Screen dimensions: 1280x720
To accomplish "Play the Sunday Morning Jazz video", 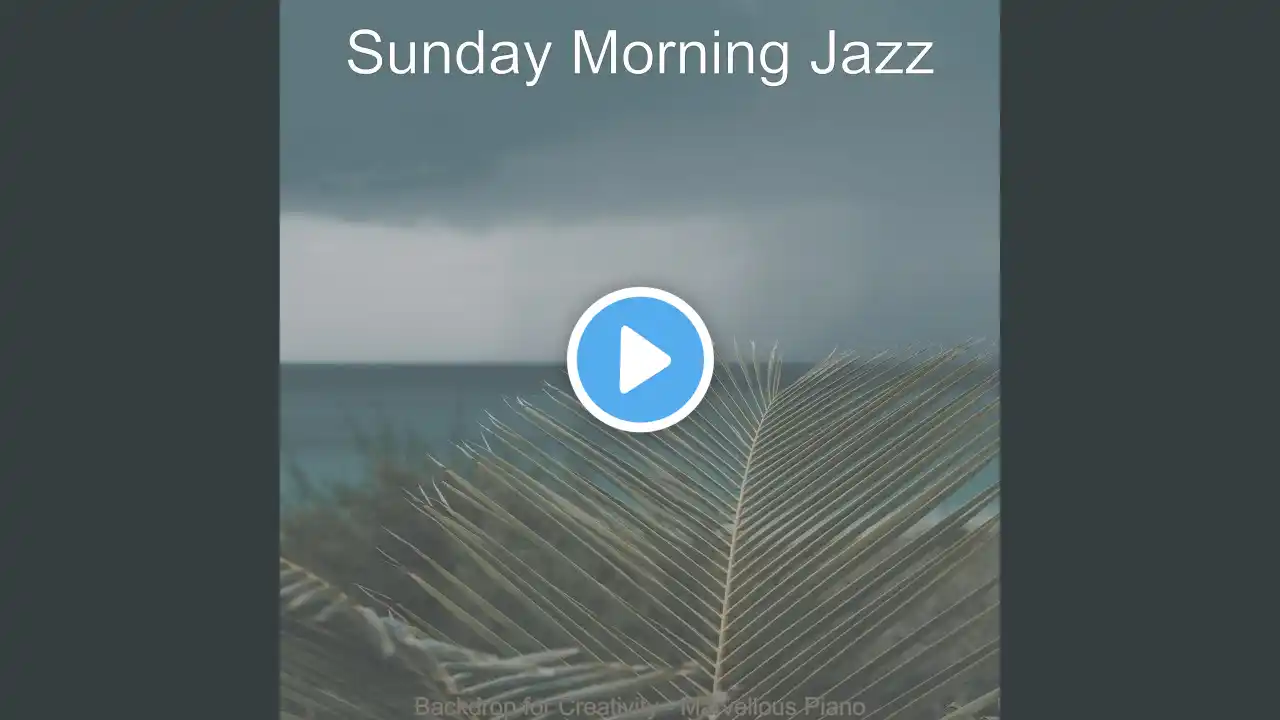I will click(640, 360).
